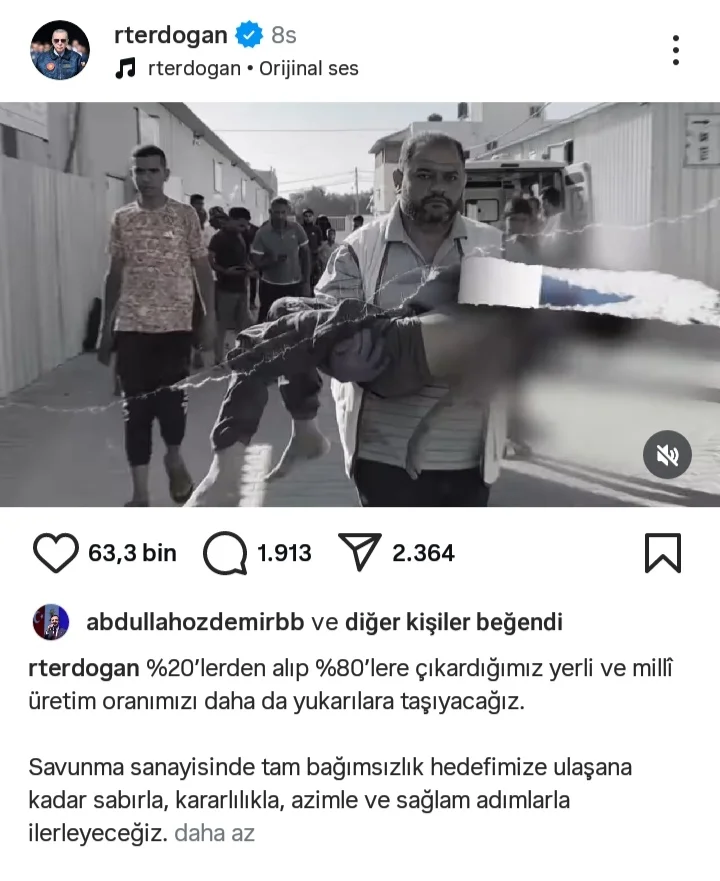Collapse the caption with daha az

[x=214, y=833]
